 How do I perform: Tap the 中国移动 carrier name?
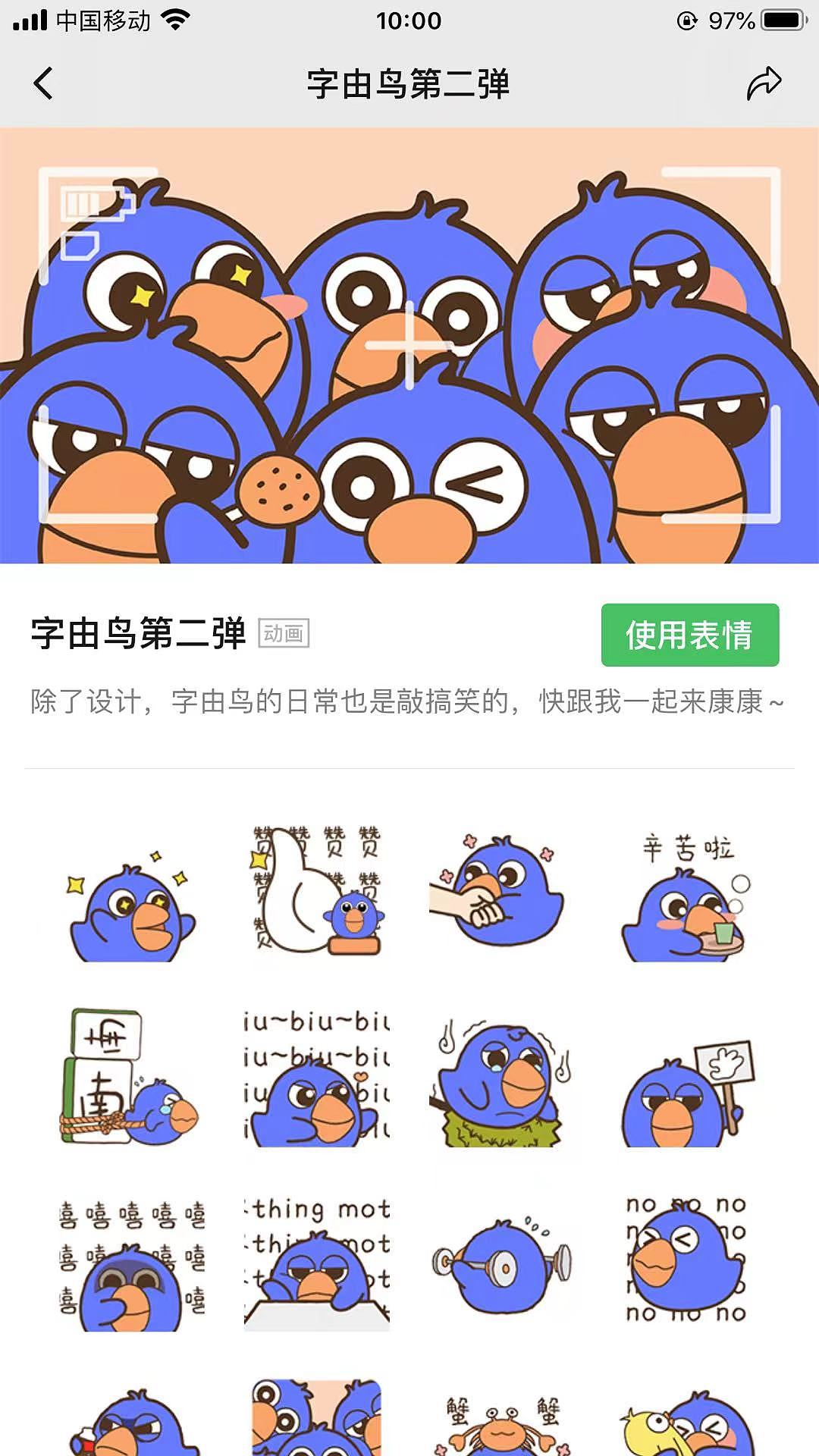pyautogui.click(x=104, y=20)
